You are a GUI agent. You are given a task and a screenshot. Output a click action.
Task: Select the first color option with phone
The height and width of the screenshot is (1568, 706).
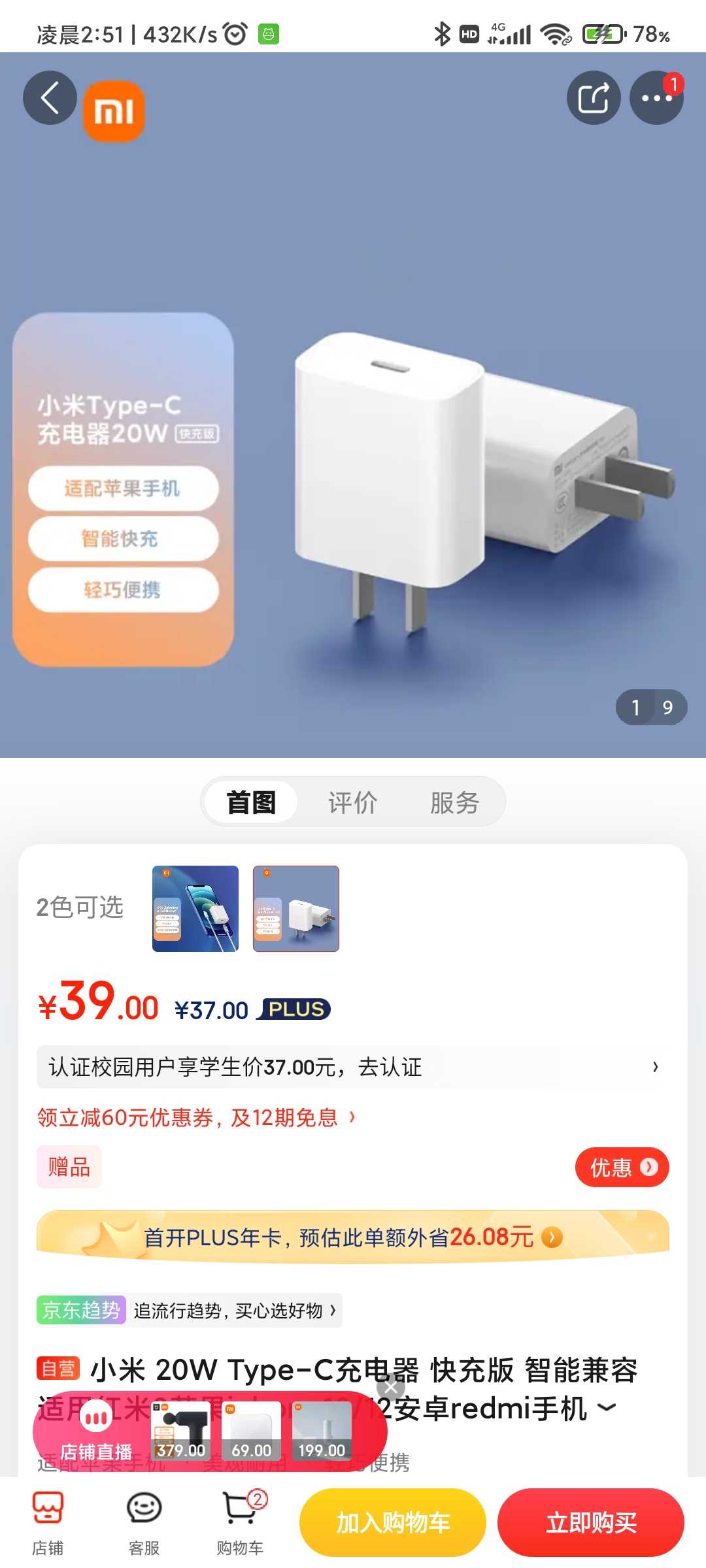tap(195, 908)
